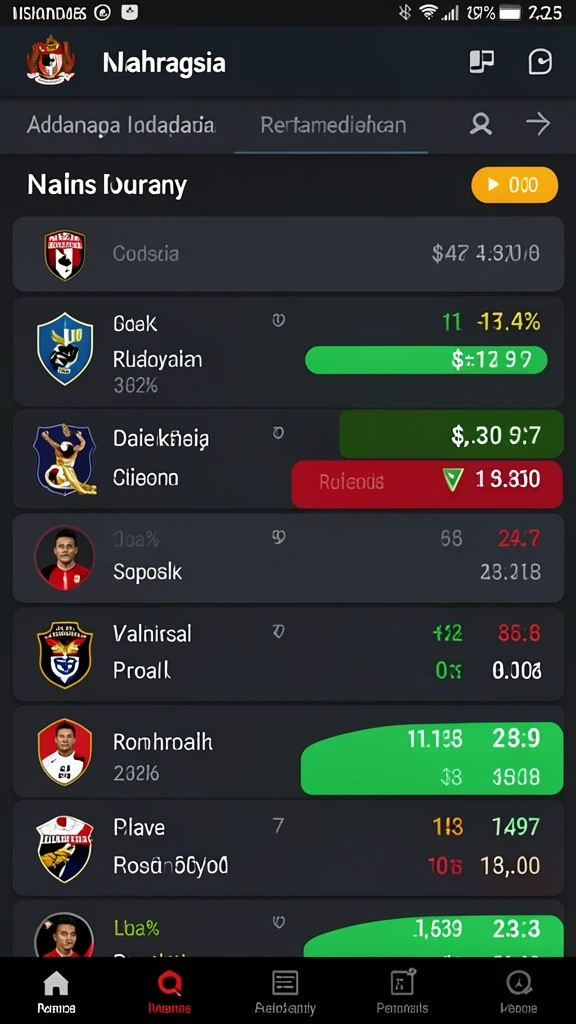Open the Addanaga Iodadaria tab

(x=121, y=124)
